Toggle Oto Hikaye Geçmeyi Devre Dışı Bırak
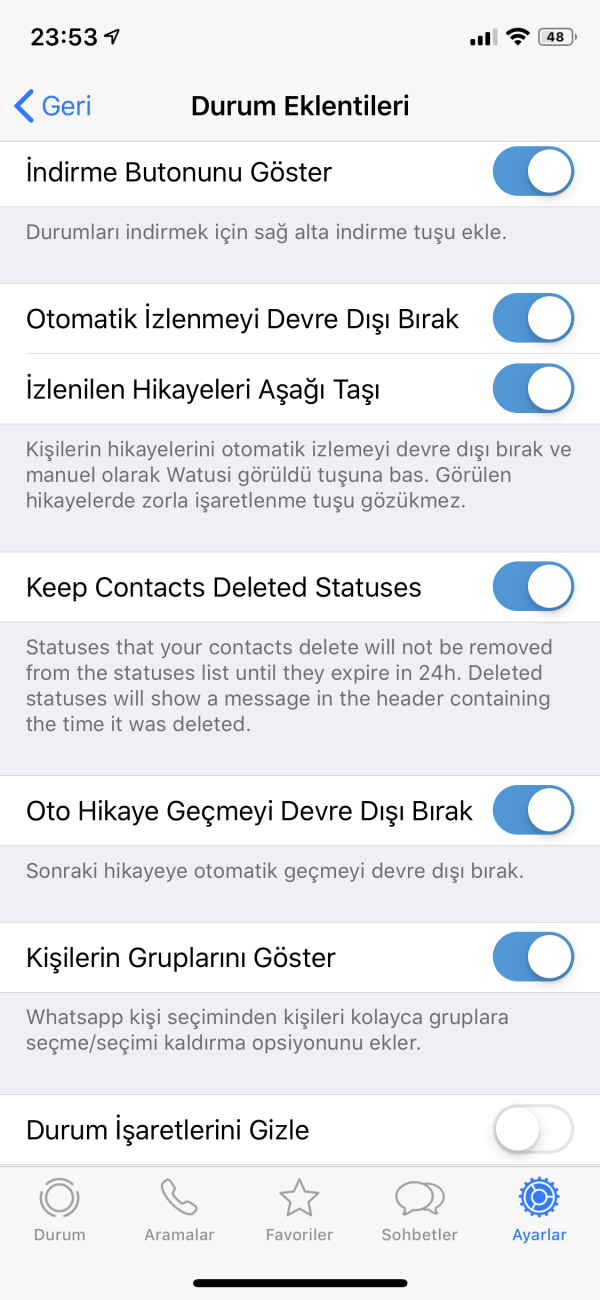 (x=533, y=810)
